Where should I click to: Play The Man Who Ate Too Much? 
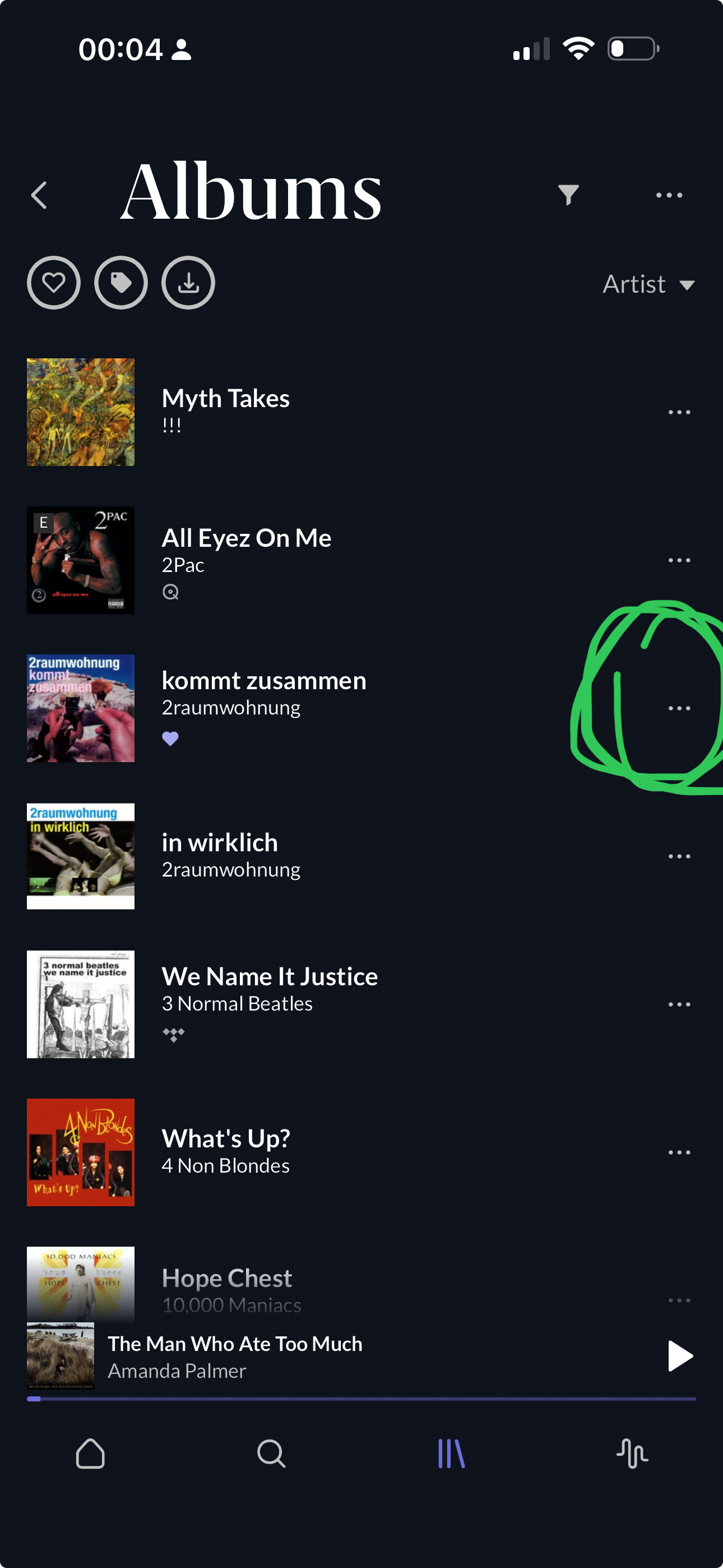click(x=680, y=1356)
